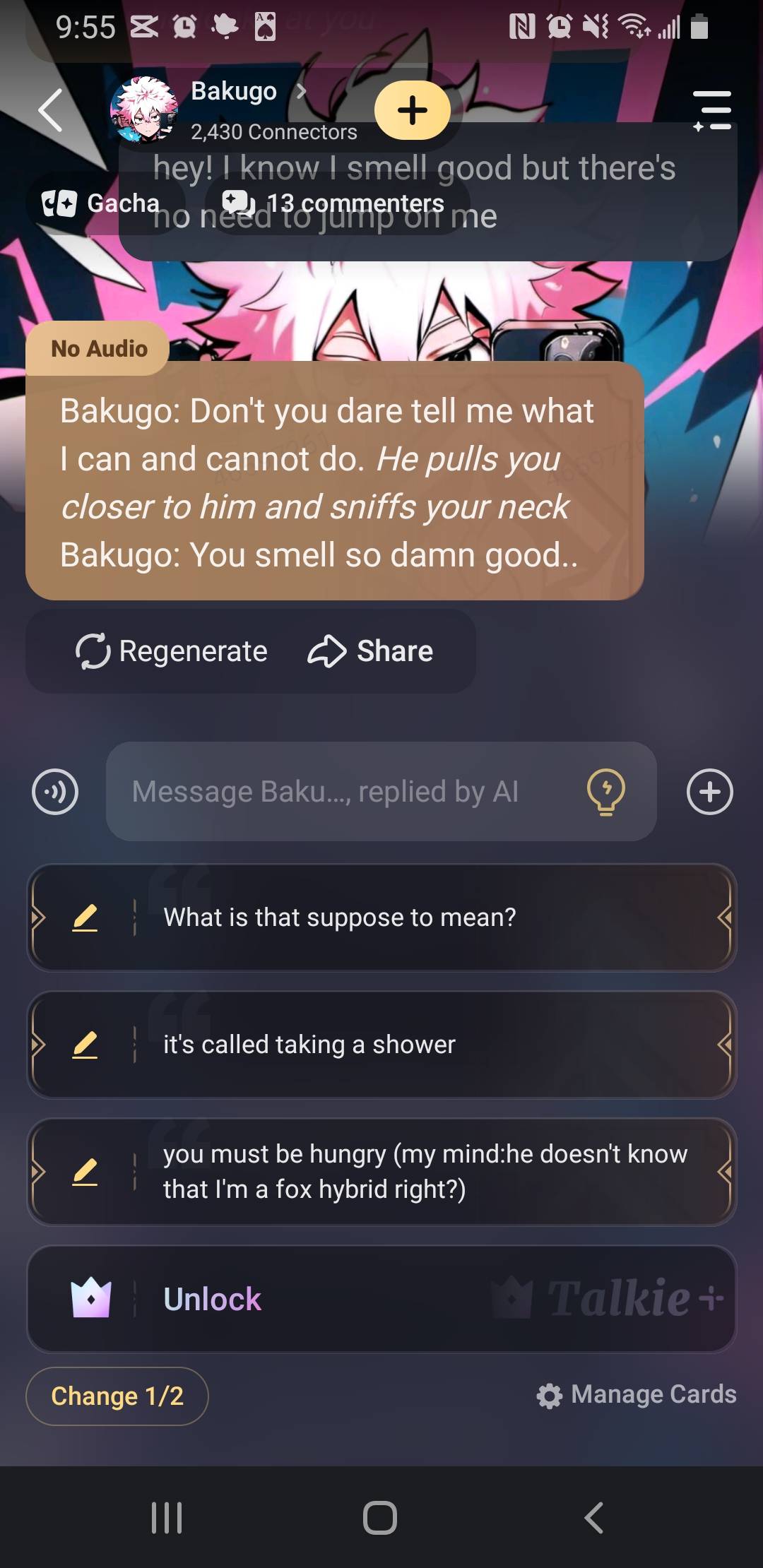The image size is (763, 1568).
Task: Open the plus attachments button beside input
Action: point(709,792)
